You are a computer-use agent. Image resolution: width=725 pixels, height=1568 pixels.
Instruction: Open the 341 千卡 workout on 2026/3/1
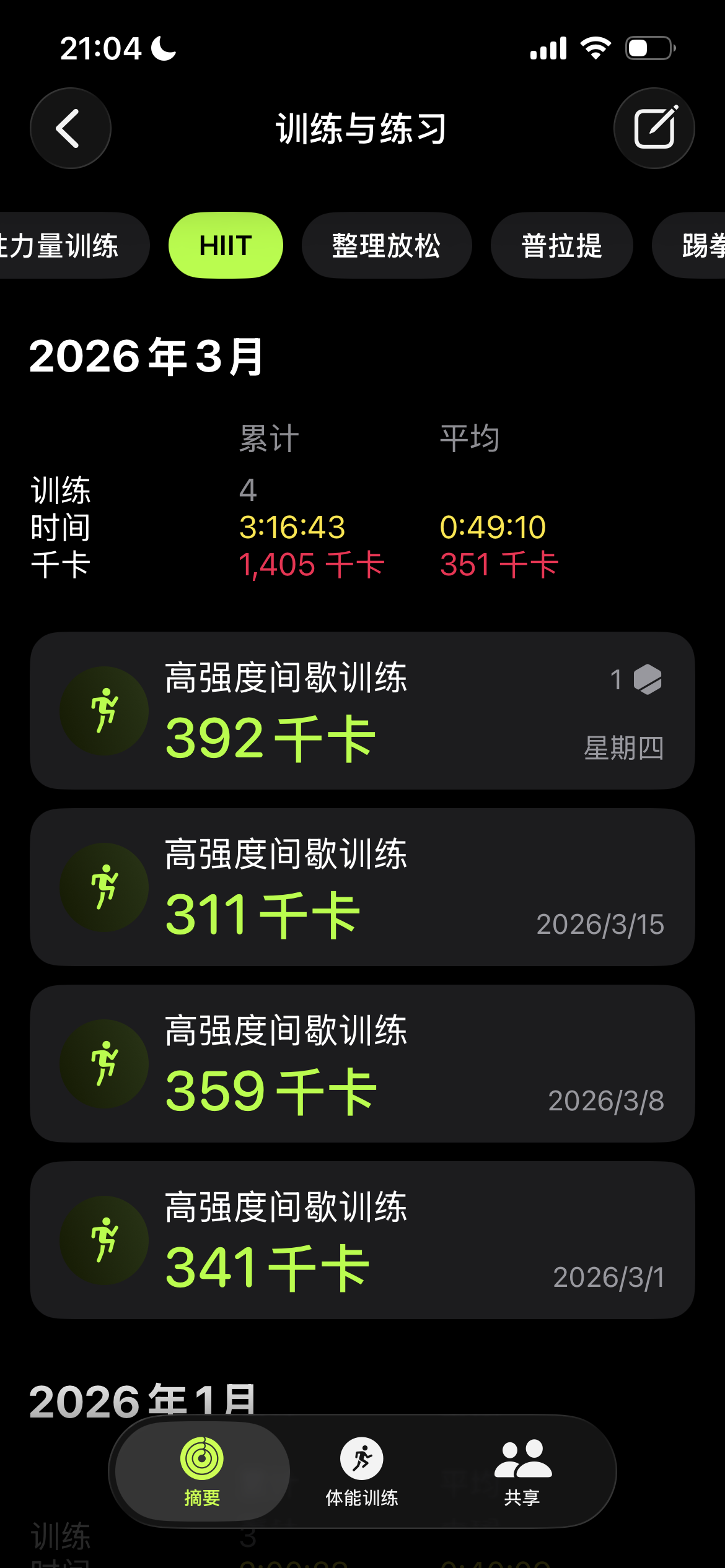click(362, 1240)
